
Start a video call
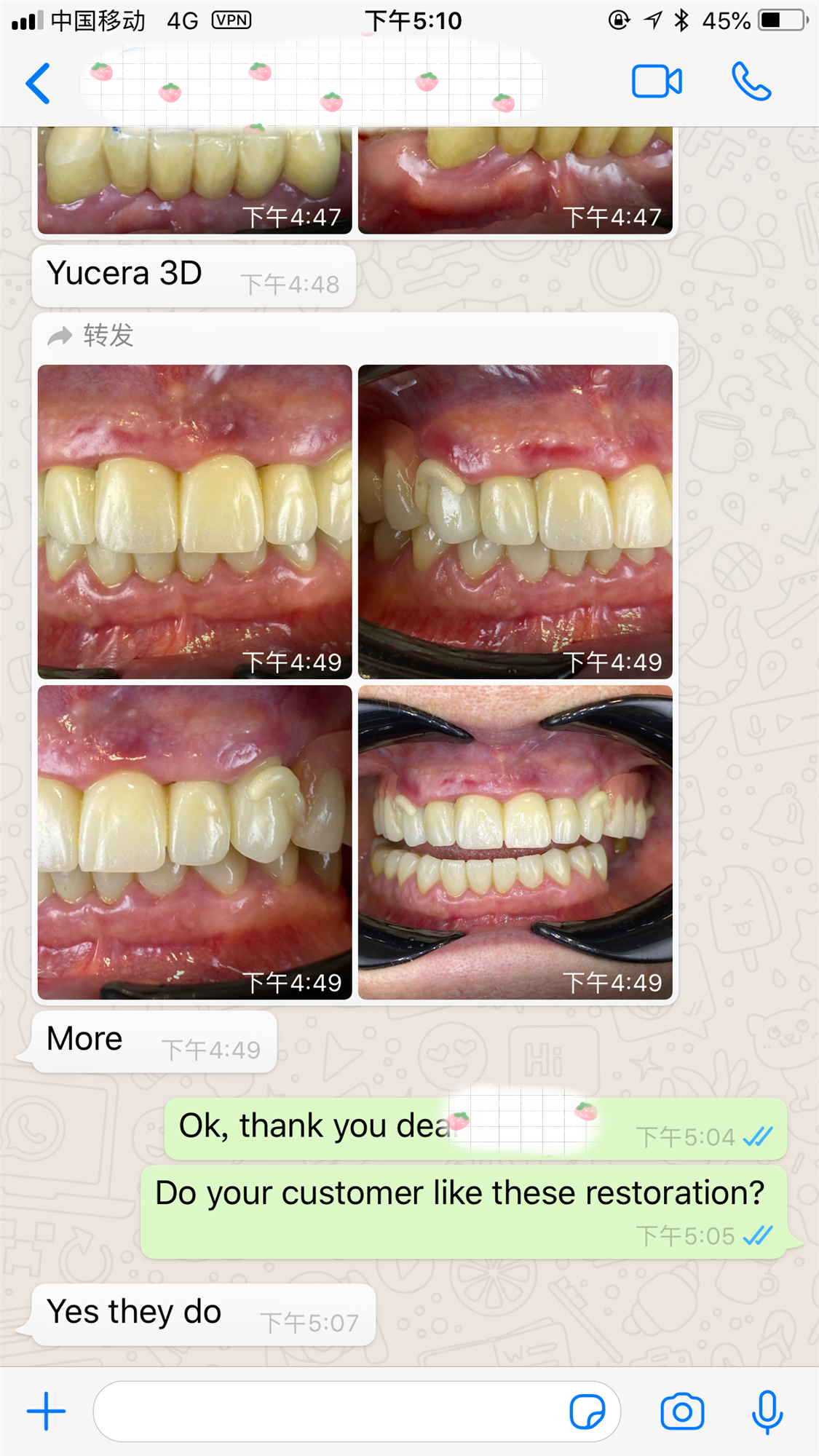coord(656,82)
